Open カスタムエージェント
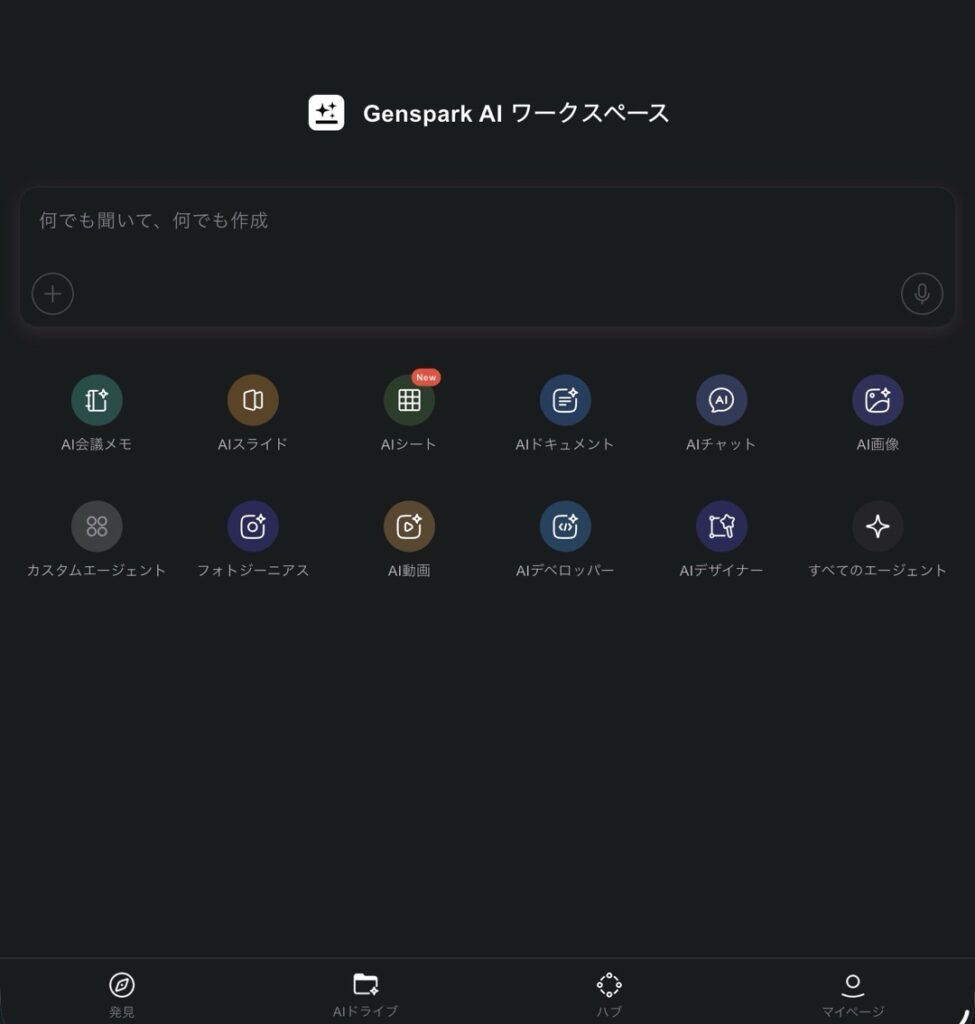Viewport: 975px width, 1024px height. [x=97, y=527]
